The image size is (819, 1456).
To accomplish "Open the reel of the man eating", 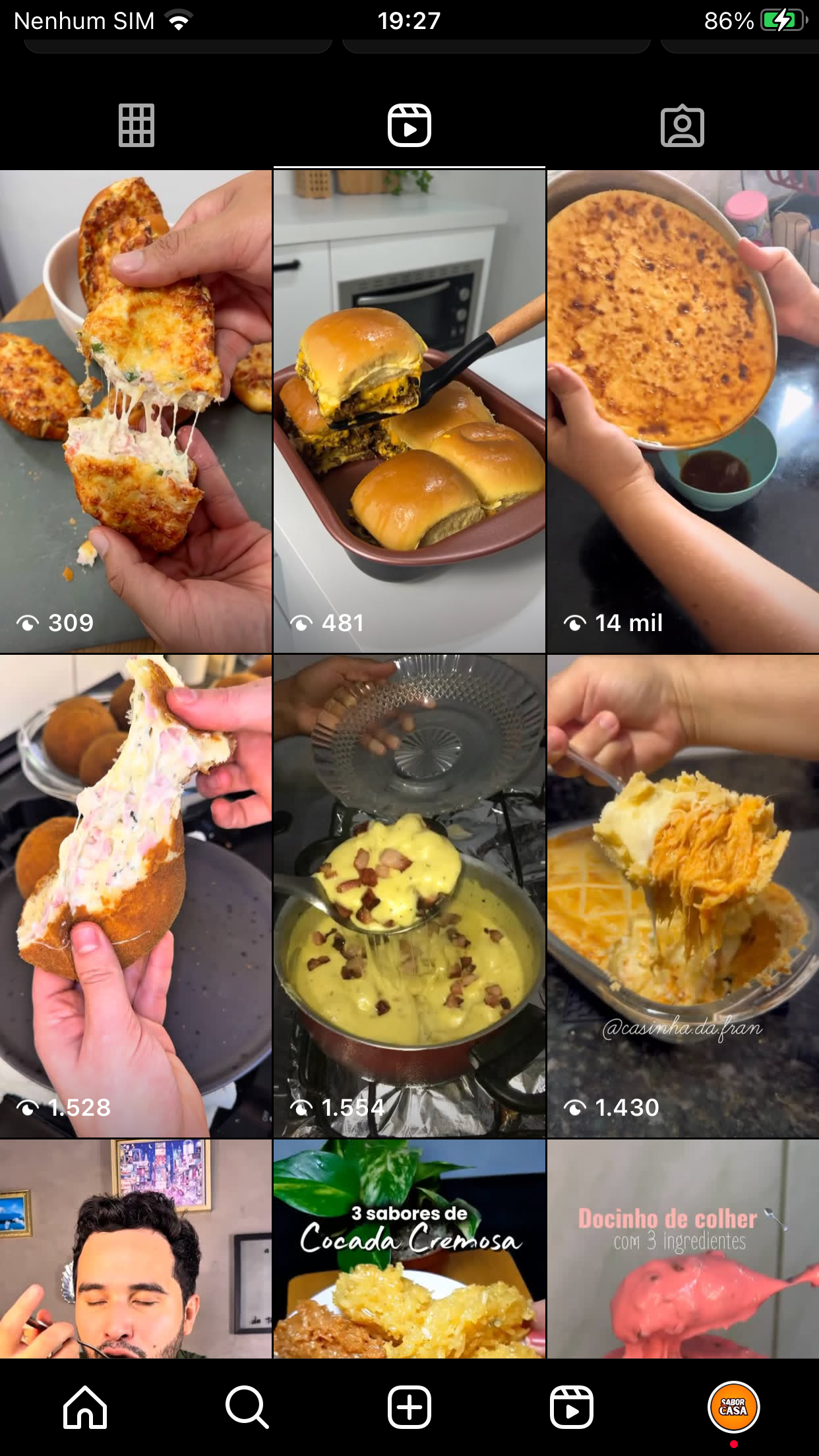I will (x=136, y=1249).
